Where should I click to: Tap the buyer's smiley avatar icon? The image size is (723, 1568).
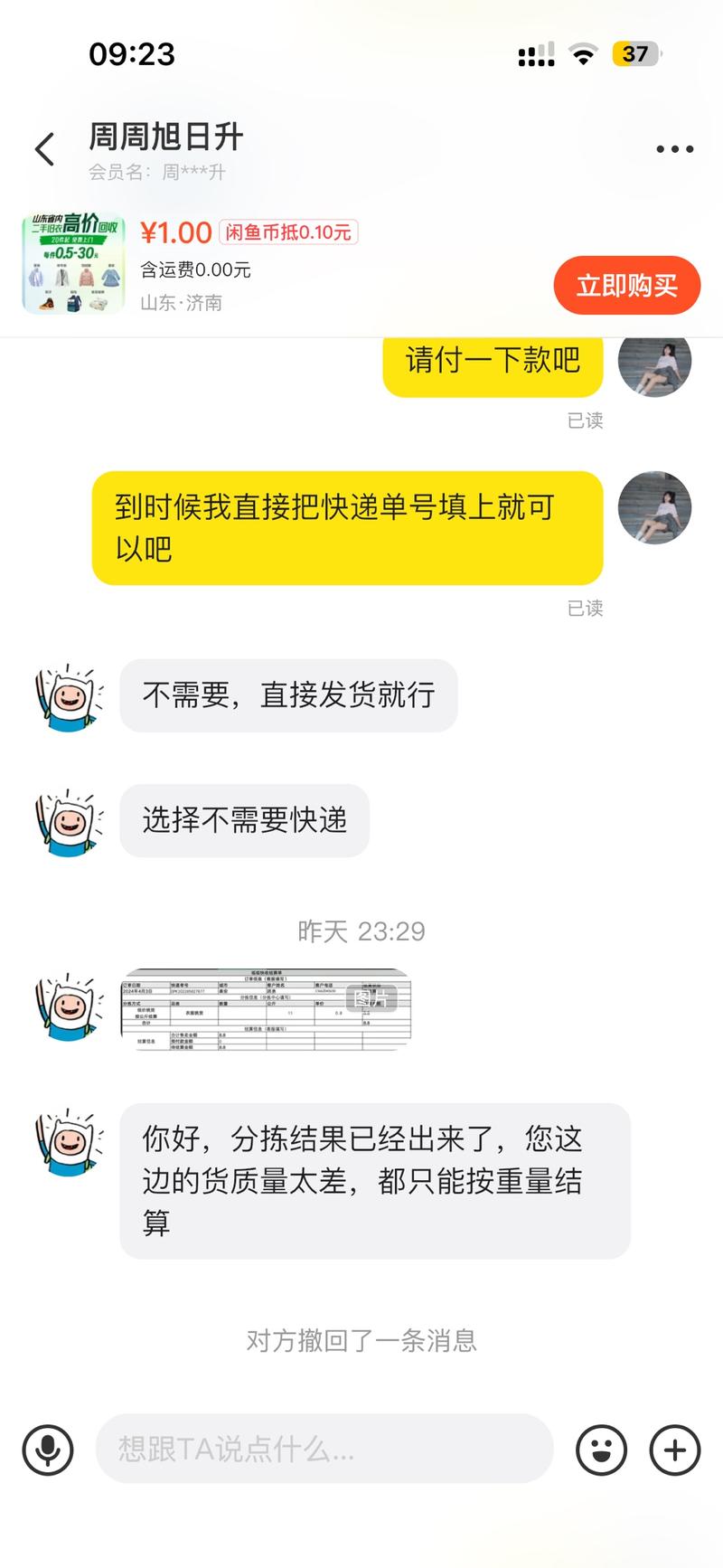[68, 696]
